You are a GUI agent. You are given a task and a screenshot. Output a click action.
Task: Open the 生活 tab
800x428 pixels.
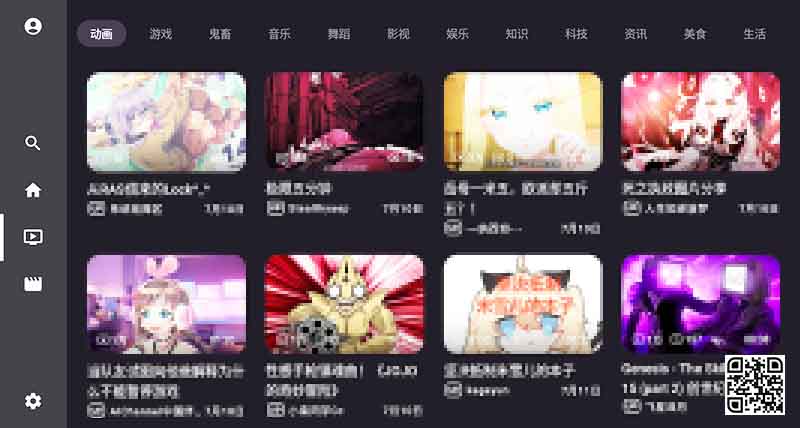(754, 34)
